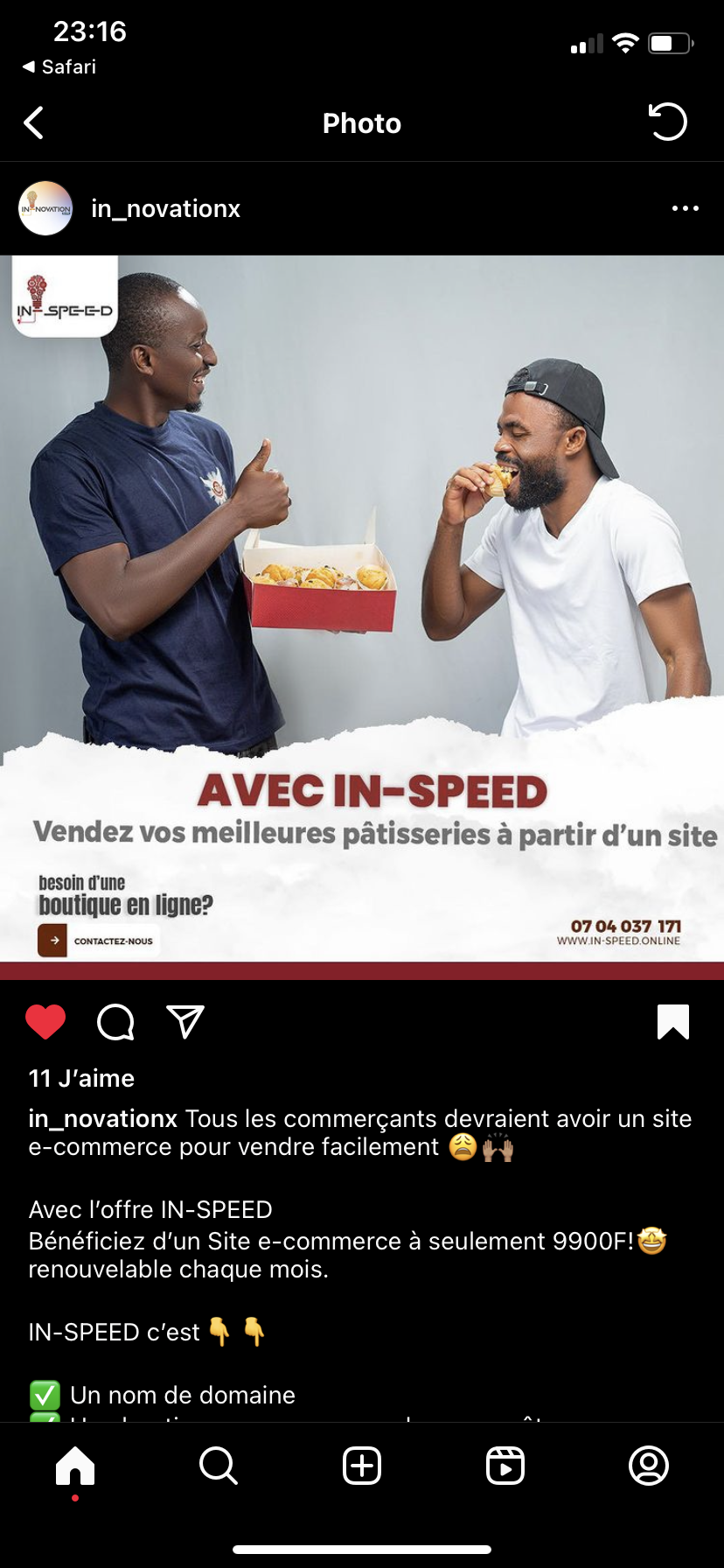724x1568 pixels.
Task: Open in_novationx profile picture
Action: [x=45, y=208]
